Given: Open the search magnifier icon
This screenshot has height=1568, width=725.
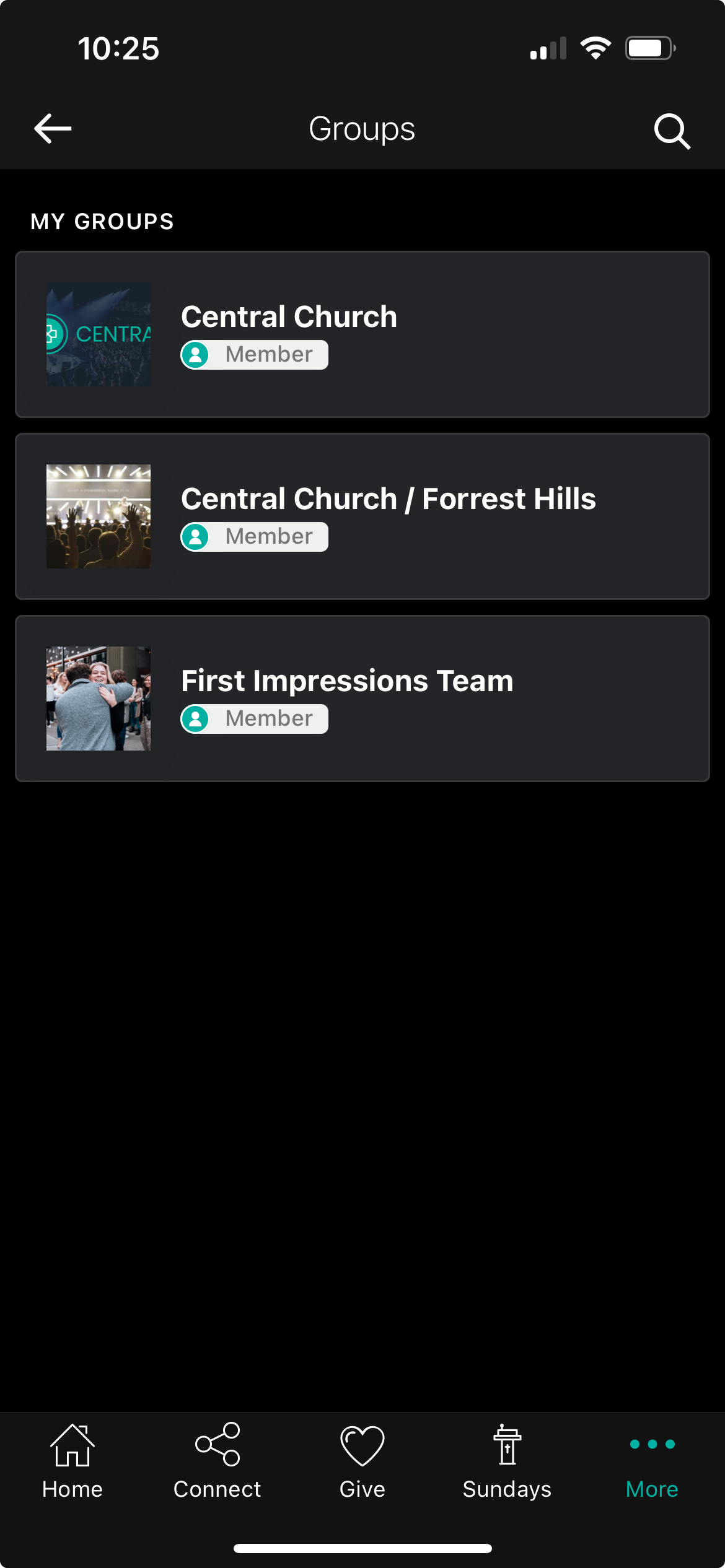Looking at the screenshot, I should coord(672,131).
